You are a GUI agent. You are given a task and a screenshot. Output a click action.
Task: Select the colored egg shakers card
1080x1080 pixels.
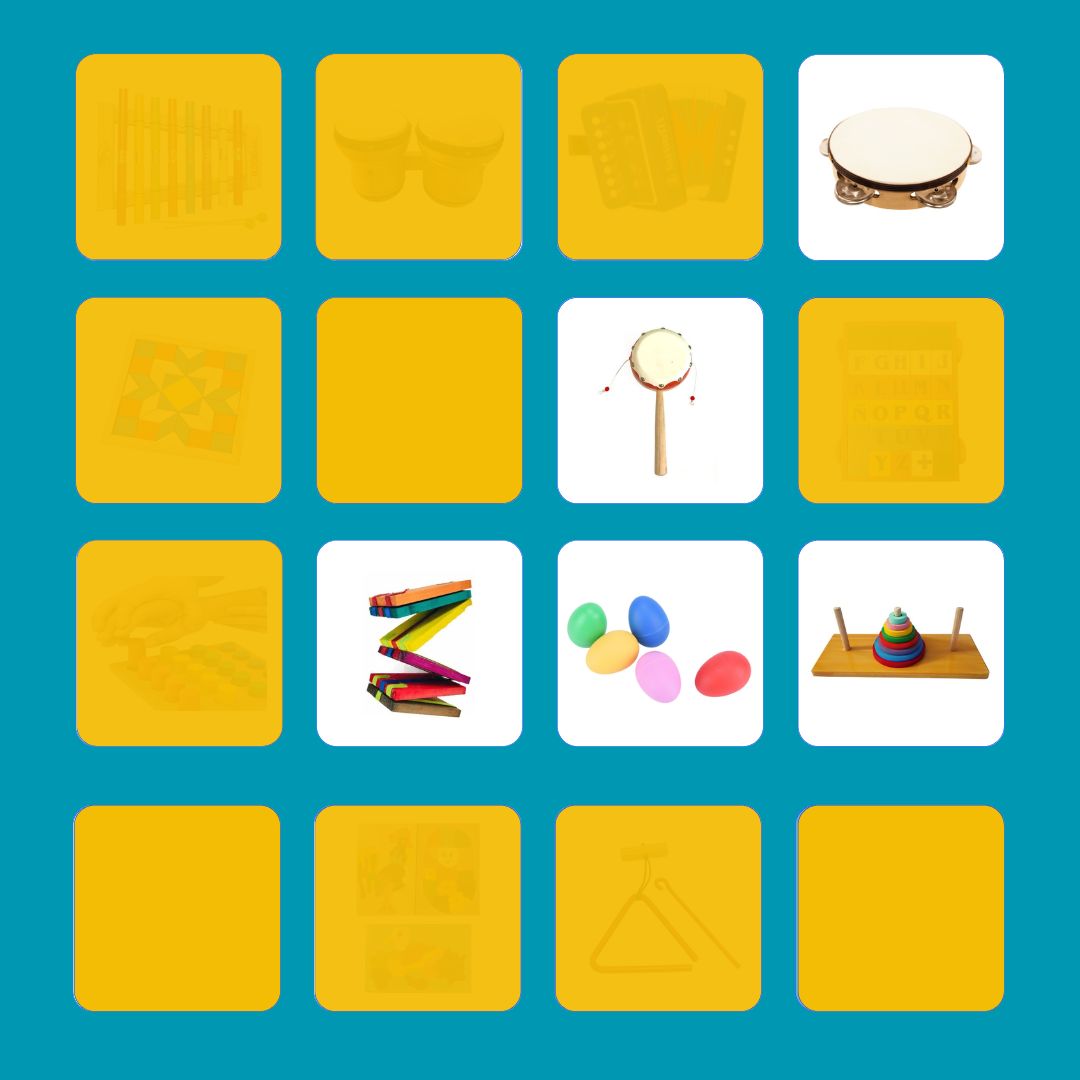(x=660, y=643)
